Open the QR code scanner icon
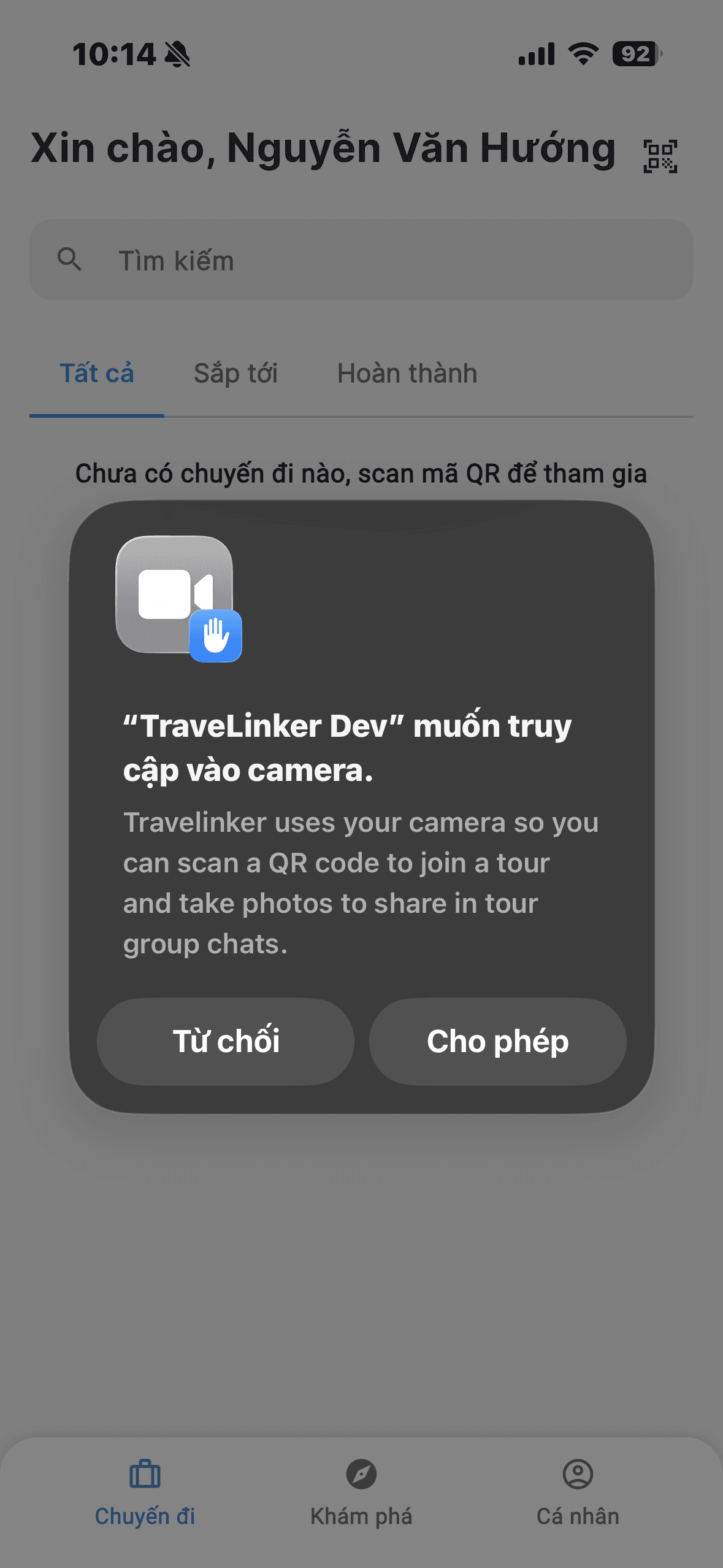Image resolution: width=723 pixels, height=1568 pixels. click(x=660, y=156)
